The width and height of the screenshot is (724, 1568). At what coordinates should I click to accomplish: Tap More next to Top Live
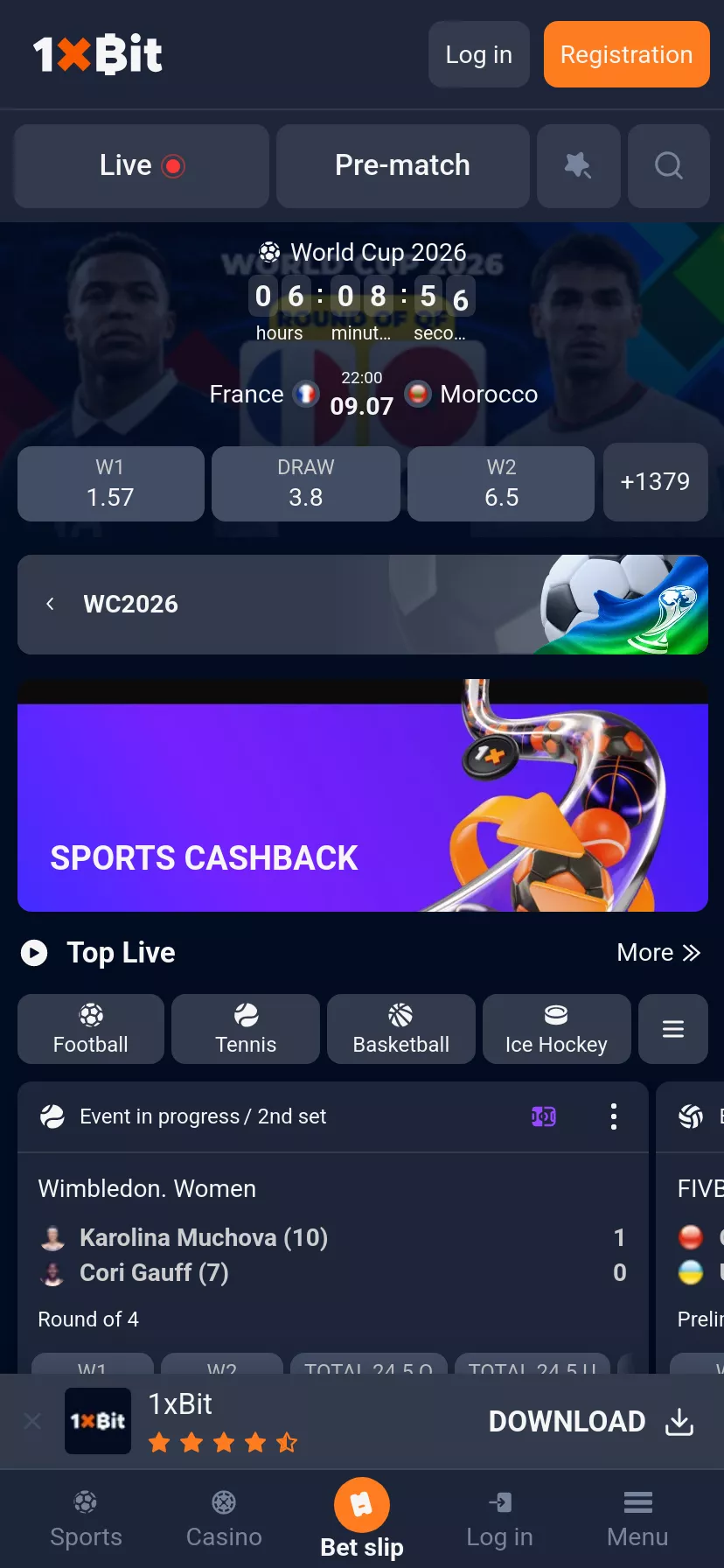pos(658,952)
